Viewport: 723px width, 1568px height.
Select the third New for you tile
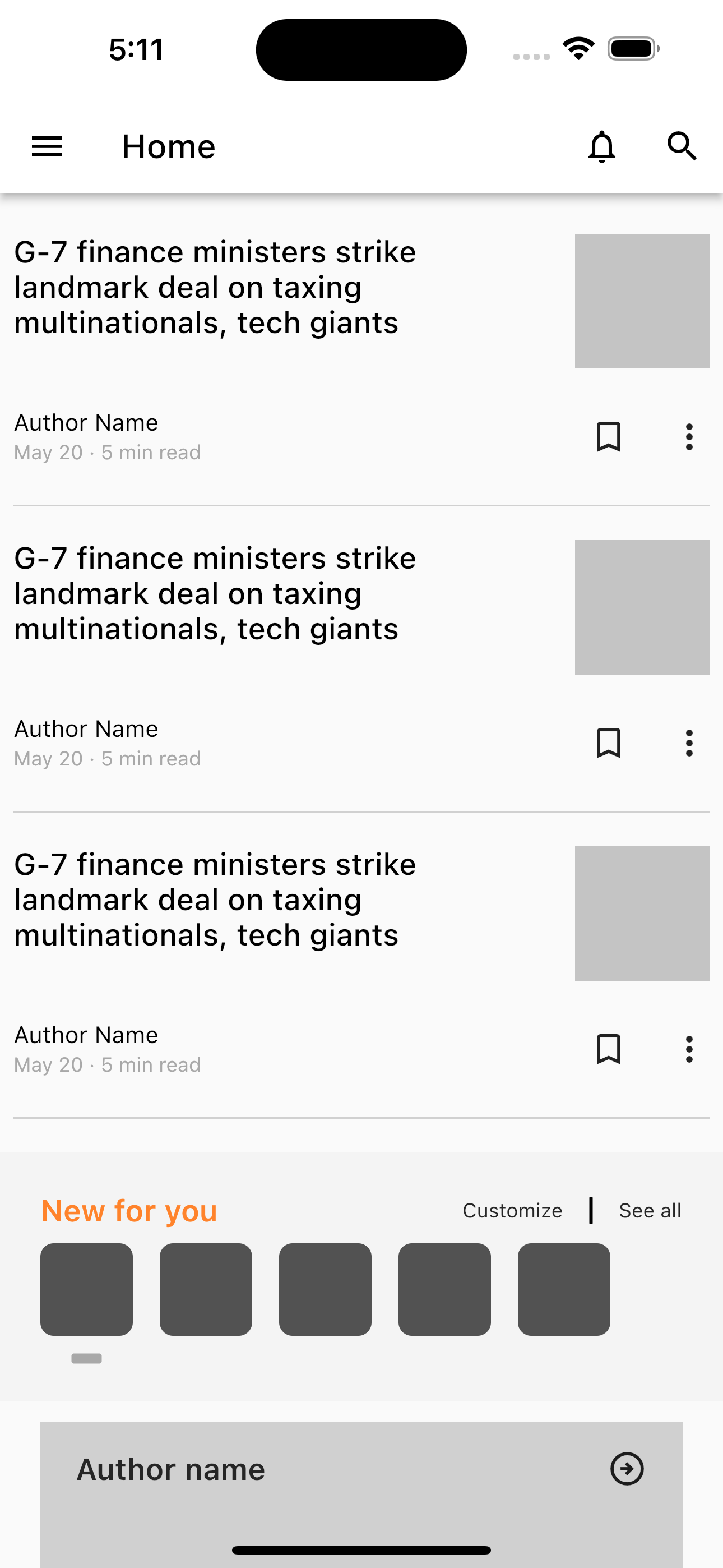pyautogui.click(x=325, y=1289)
